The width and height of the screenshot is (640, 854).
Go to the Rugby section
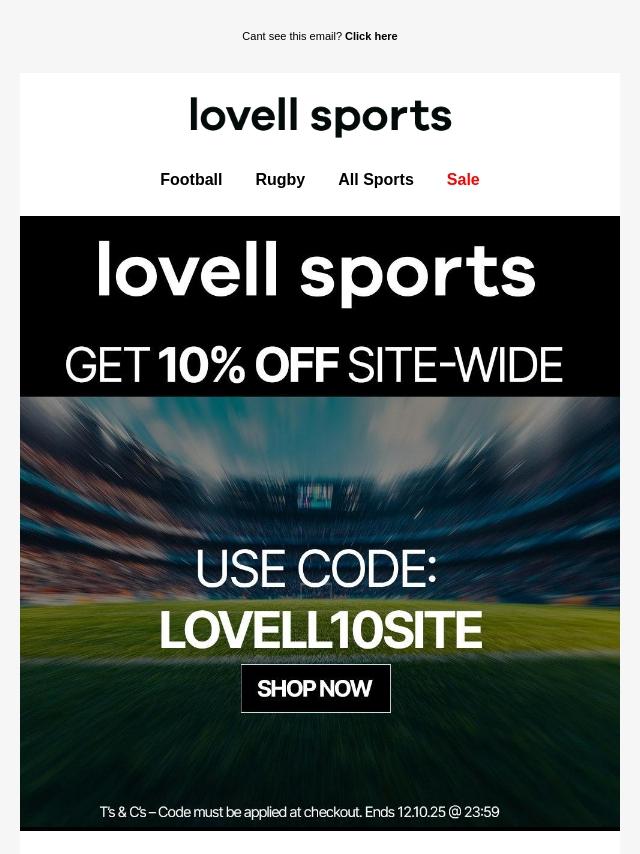[280, 180]
